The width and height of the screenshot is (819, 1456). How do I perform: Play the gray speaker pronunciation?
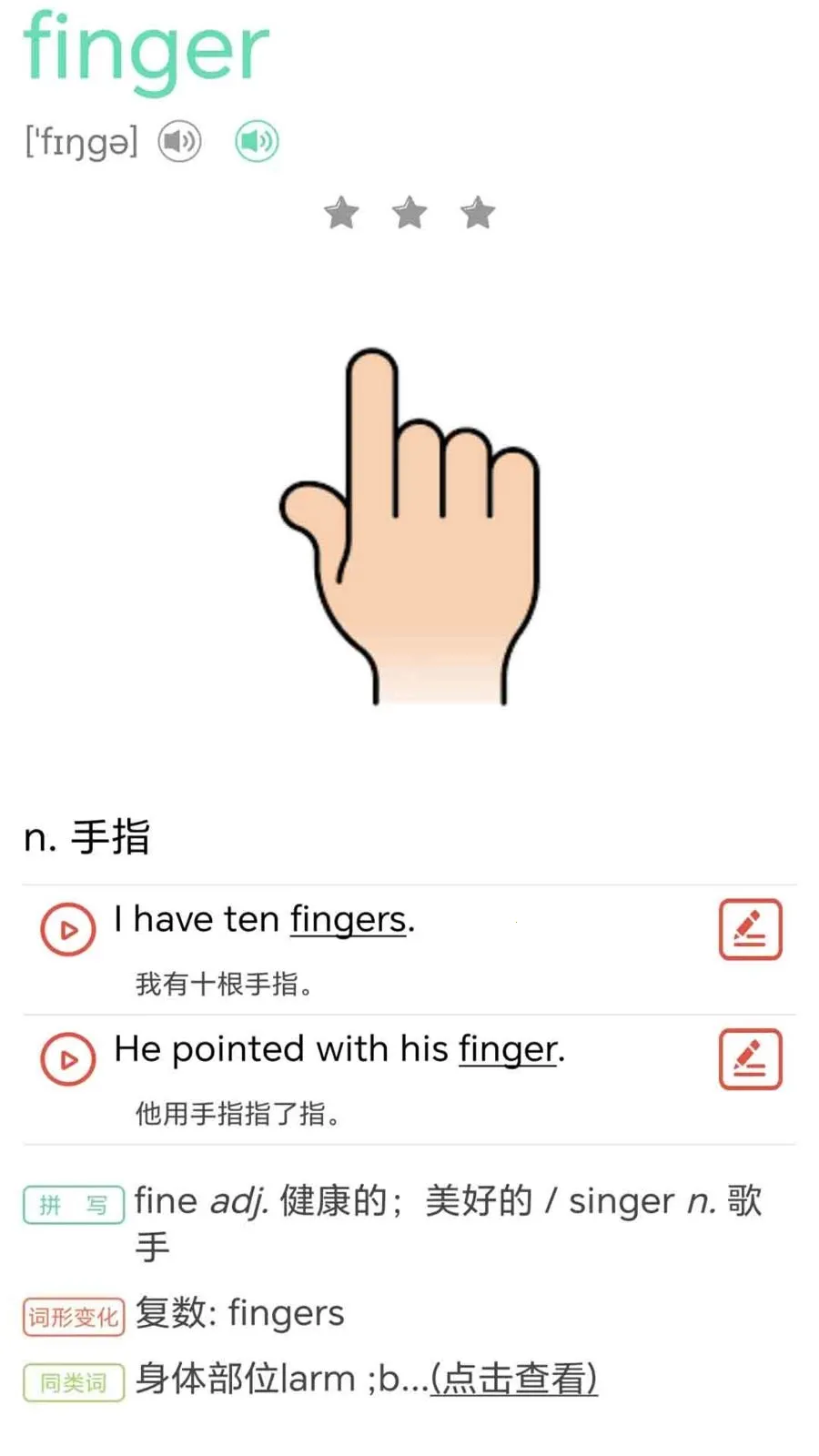coord(179,142)
